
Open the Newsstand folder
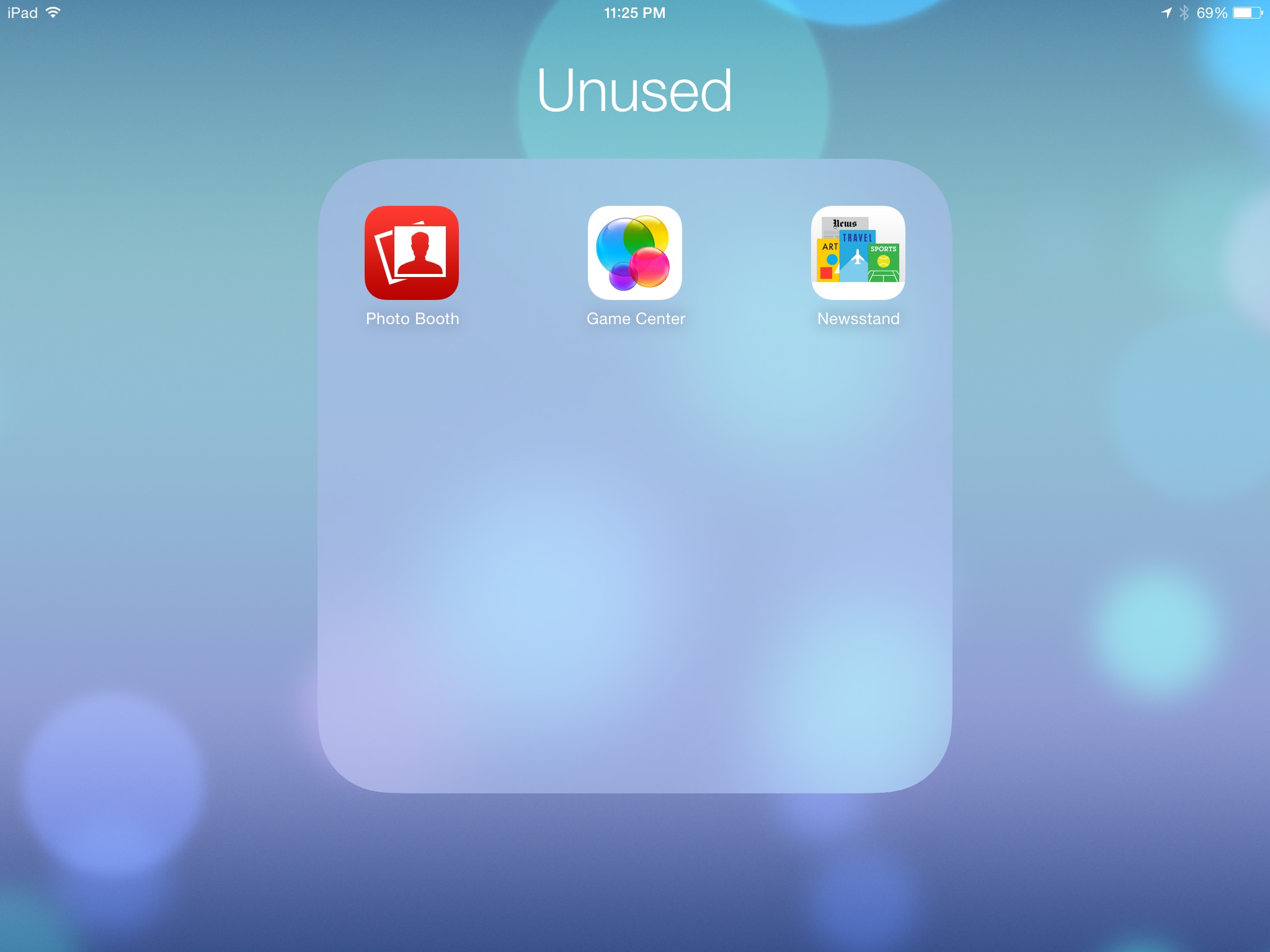(x=858, y=253)
